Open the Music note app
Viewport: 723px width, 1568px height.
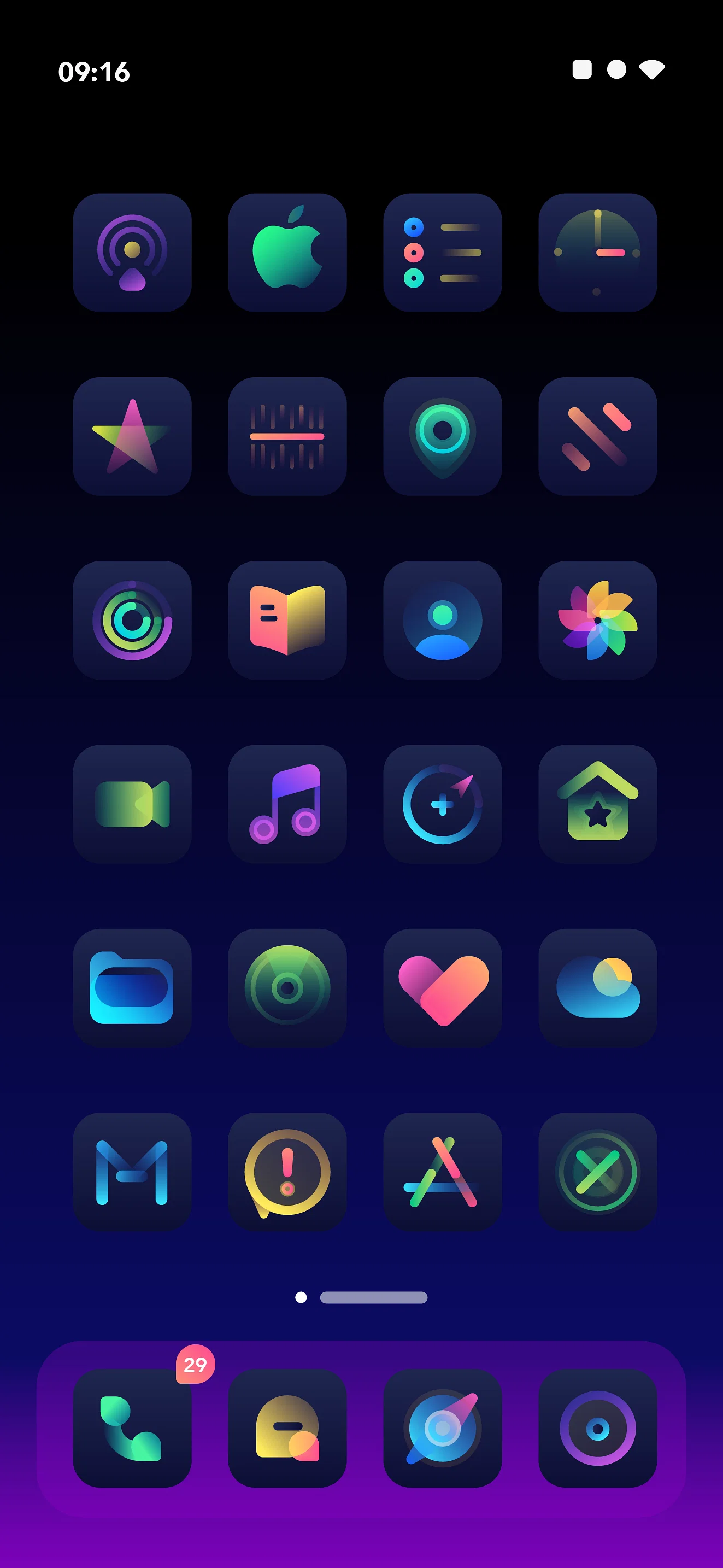pos(287,804)
